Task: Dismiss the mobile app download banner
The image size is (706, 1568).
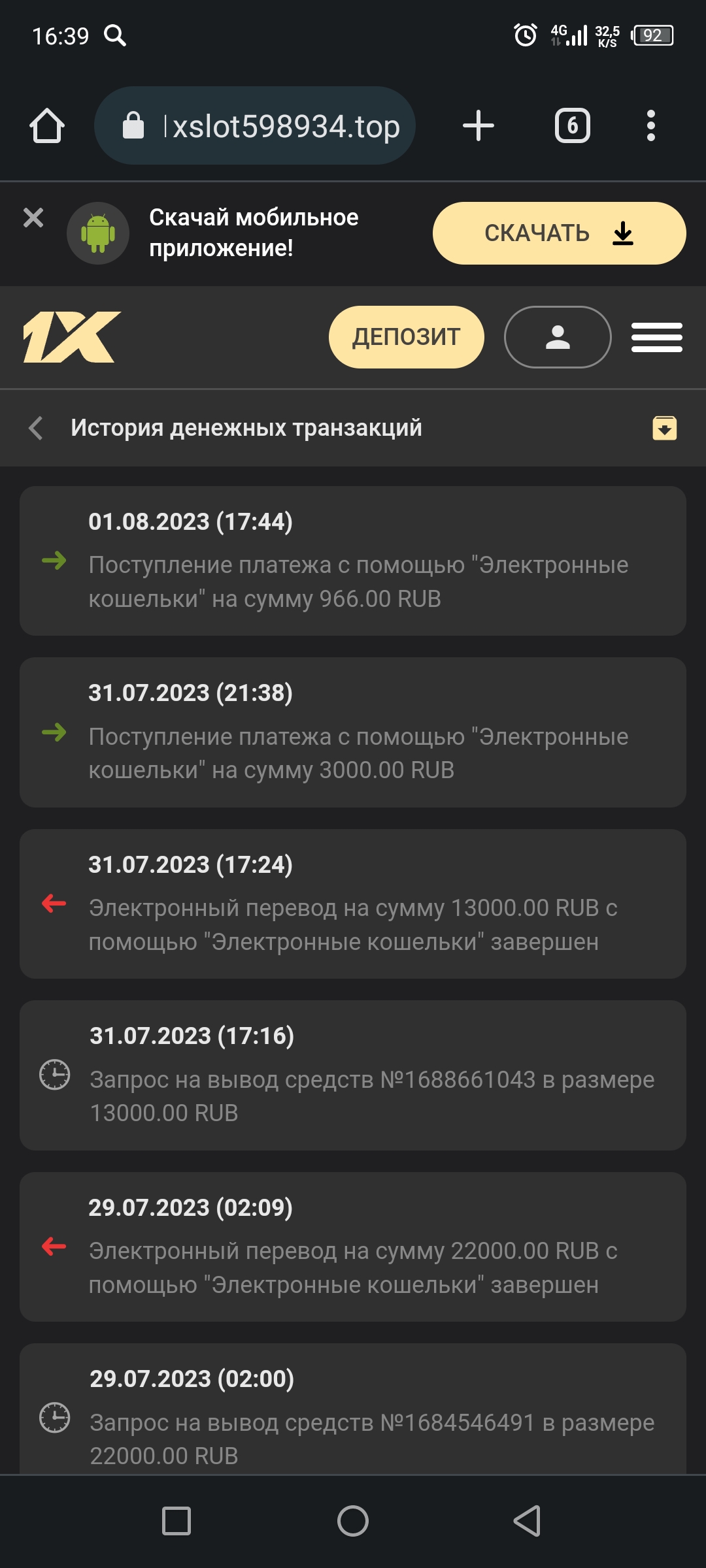Action: point(33,218)
